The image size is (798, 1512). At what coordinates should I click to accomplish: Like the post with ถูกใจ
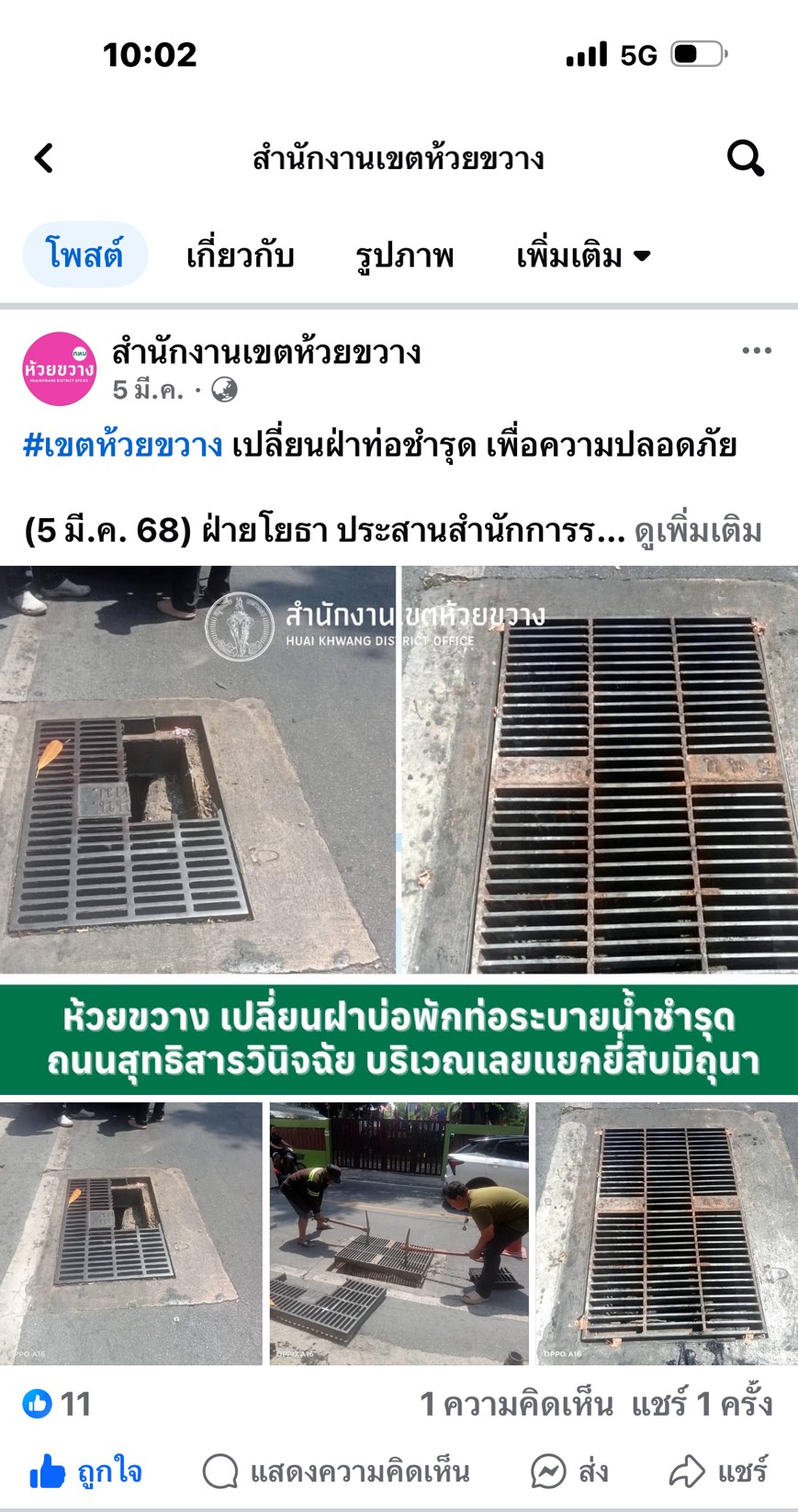click(85, 1473)
